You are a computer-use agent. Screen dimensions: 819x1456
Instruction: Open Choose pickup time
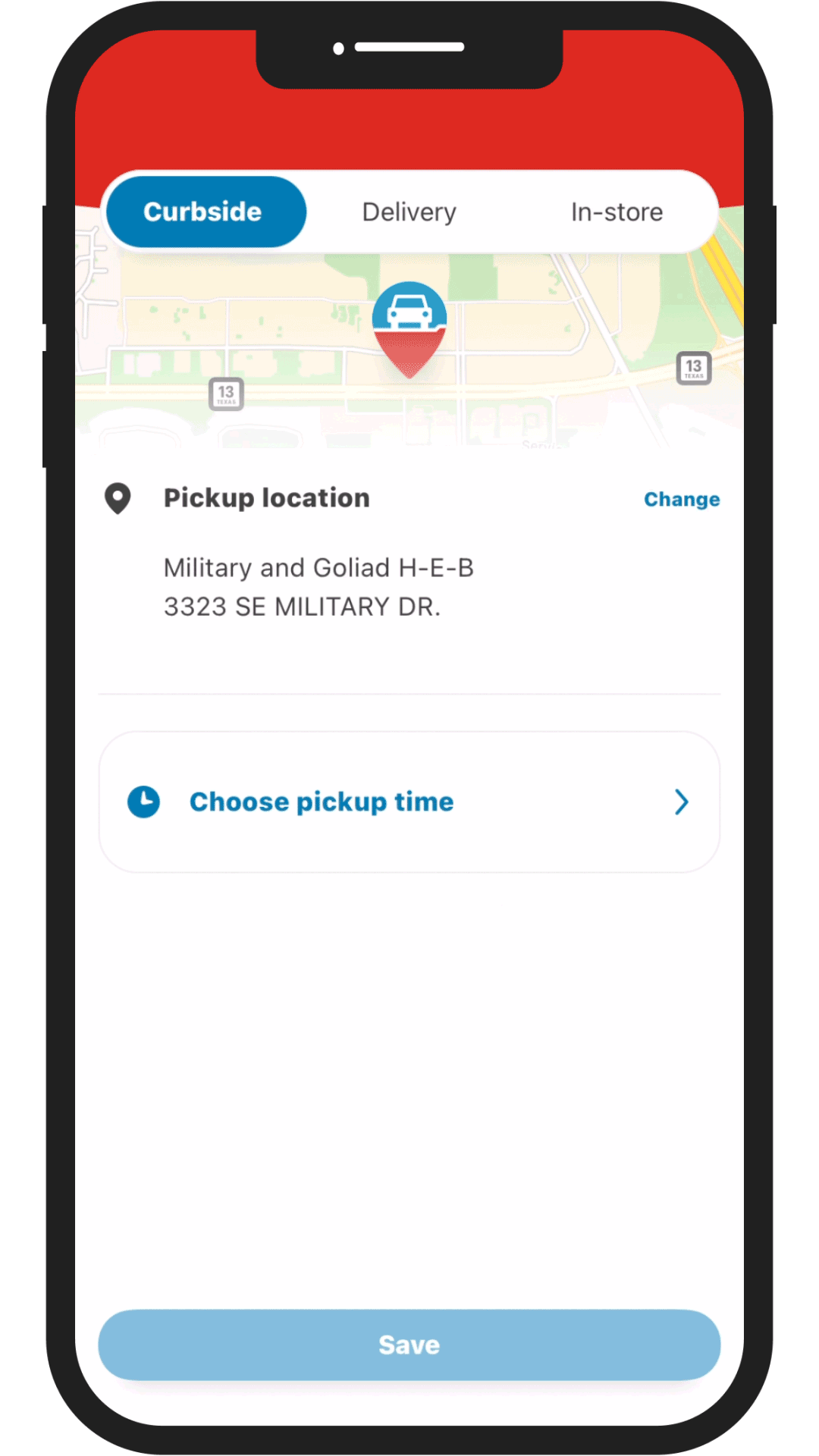[409, 802]
